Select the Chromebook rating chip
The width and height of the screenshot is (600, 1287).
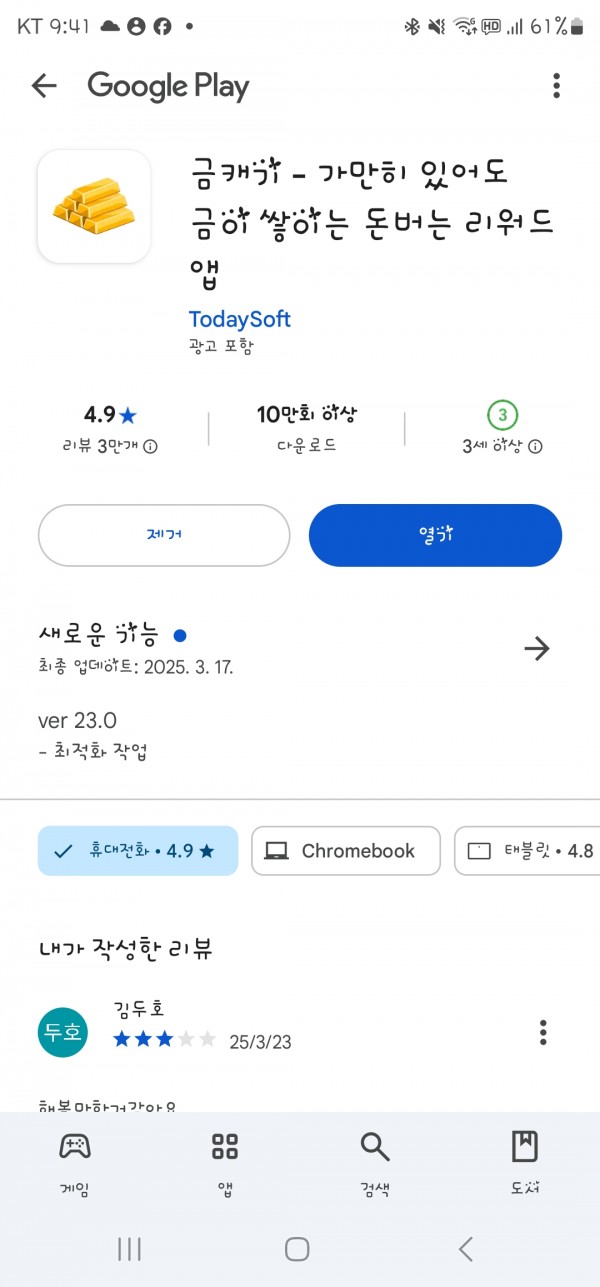[x=346, y=851]
